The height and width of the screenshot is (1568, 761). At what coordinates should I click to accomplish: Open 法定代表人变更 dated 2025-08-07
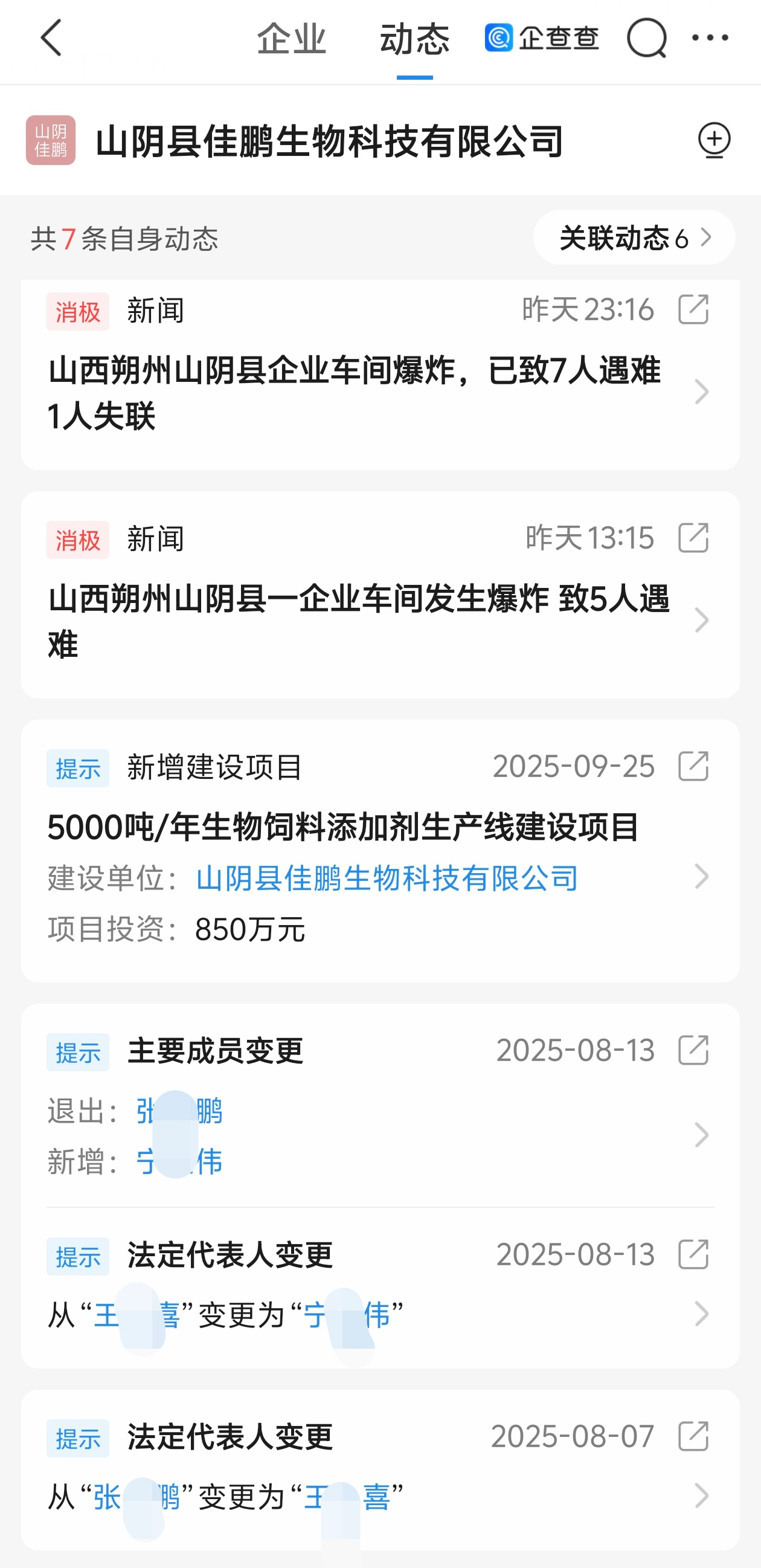pos(365,1496)
